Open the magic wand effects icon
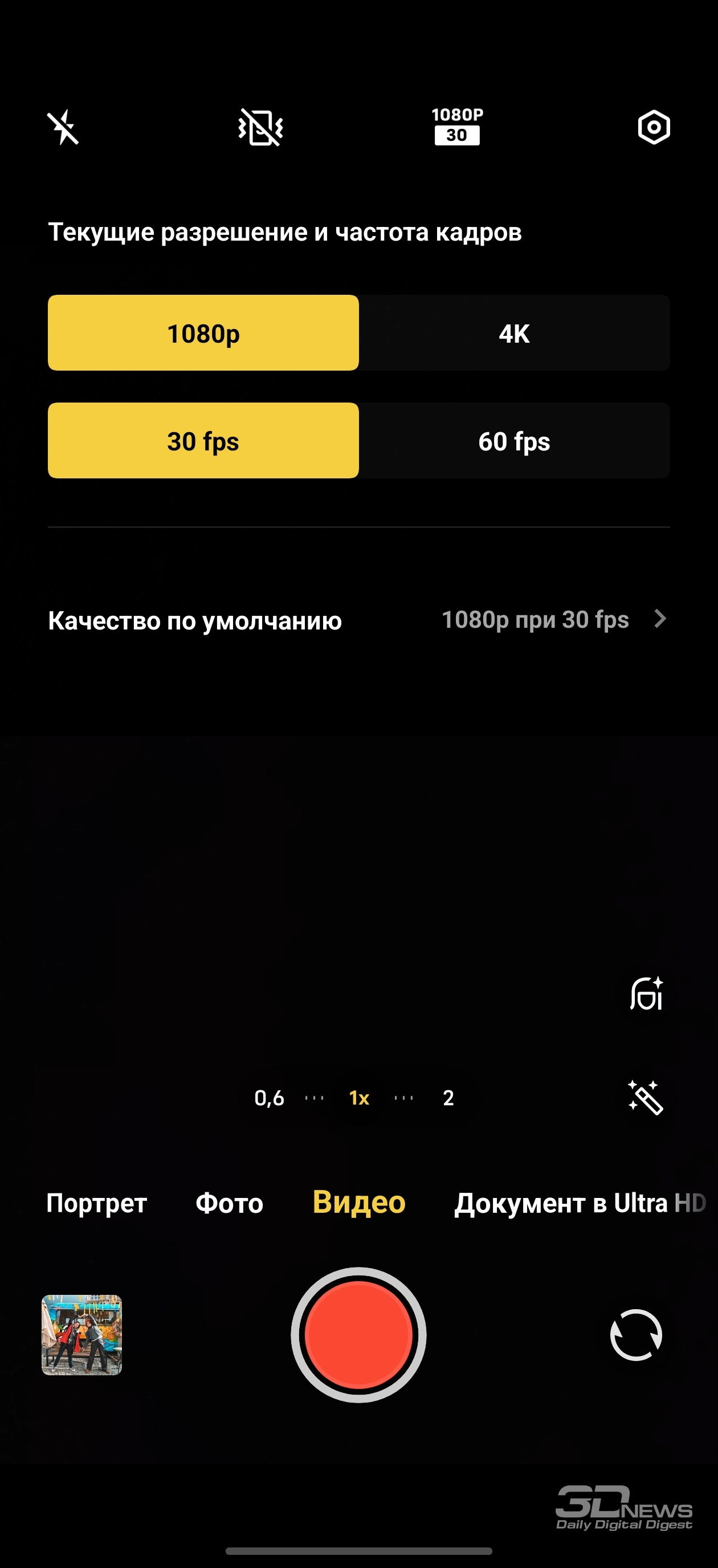Viewport: 718px width, 1568px height. click(x=646, y=1098)
